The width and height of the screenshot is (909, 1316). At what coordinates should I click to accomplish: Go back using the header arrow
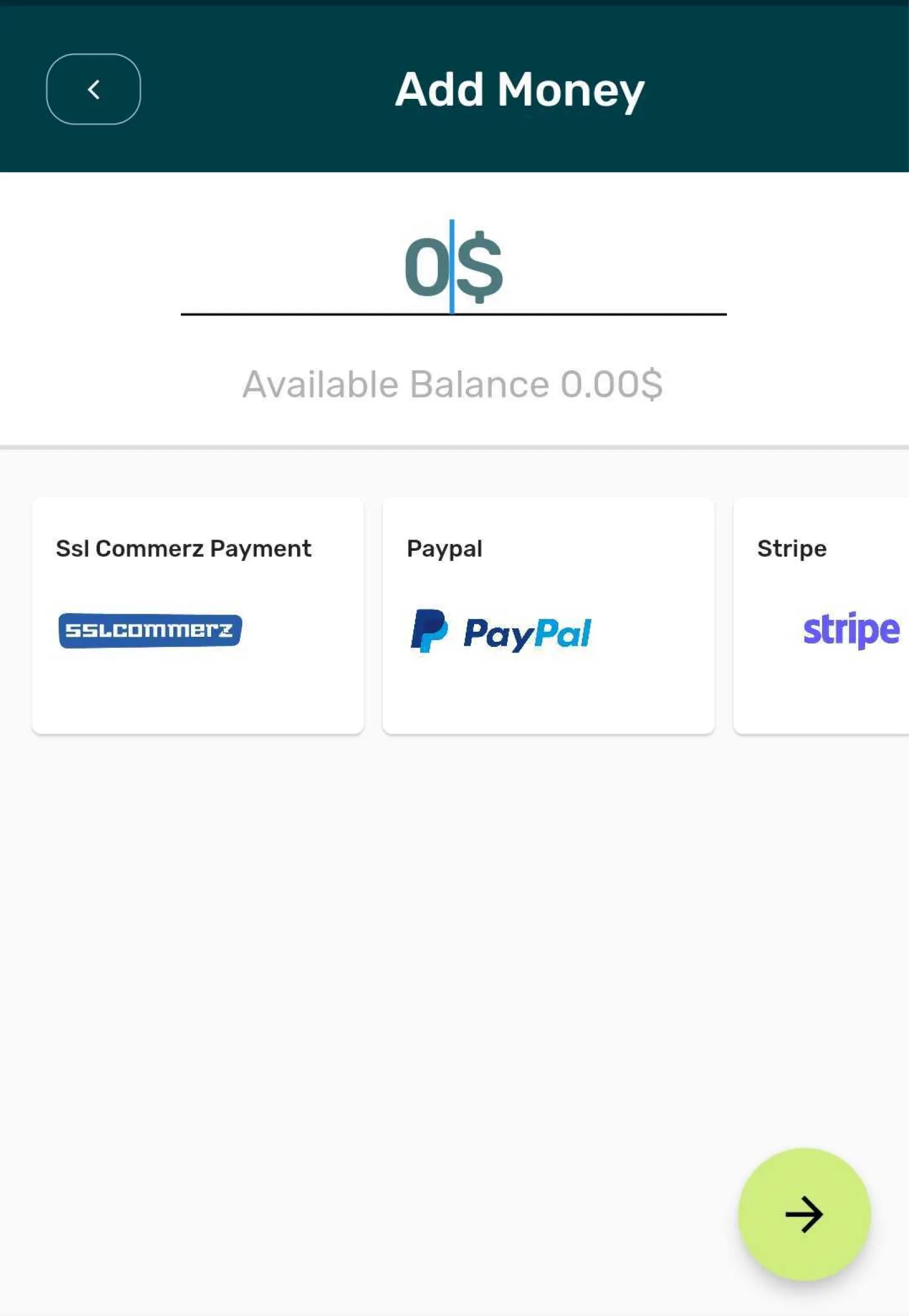[x=93, y=89]
